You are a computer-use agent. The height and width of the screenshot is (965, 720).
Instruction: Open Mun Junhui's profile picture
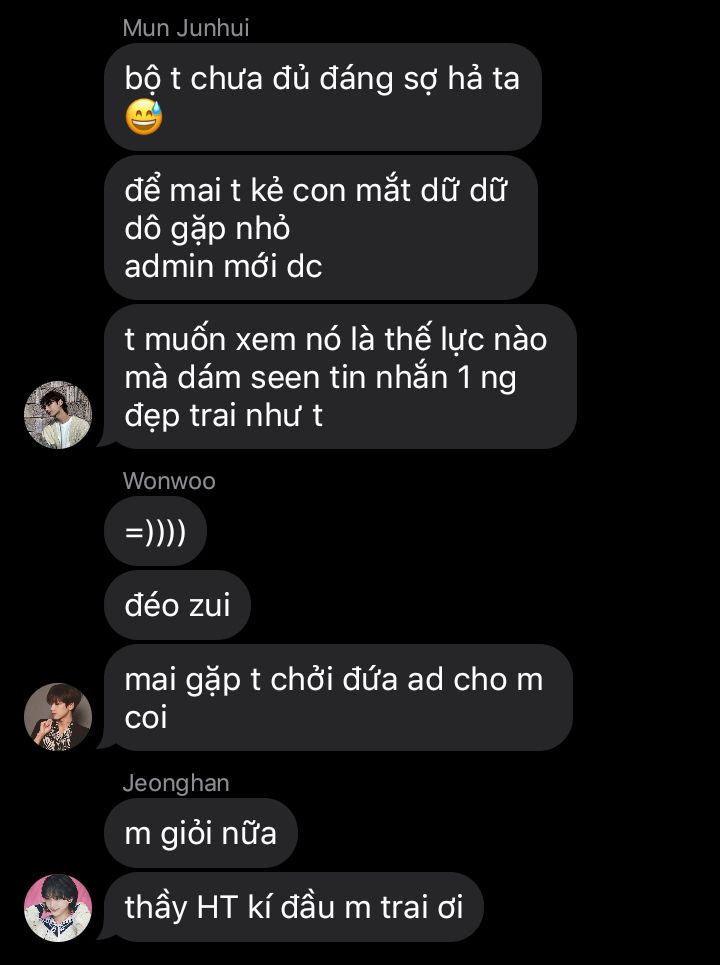point(58,414)
